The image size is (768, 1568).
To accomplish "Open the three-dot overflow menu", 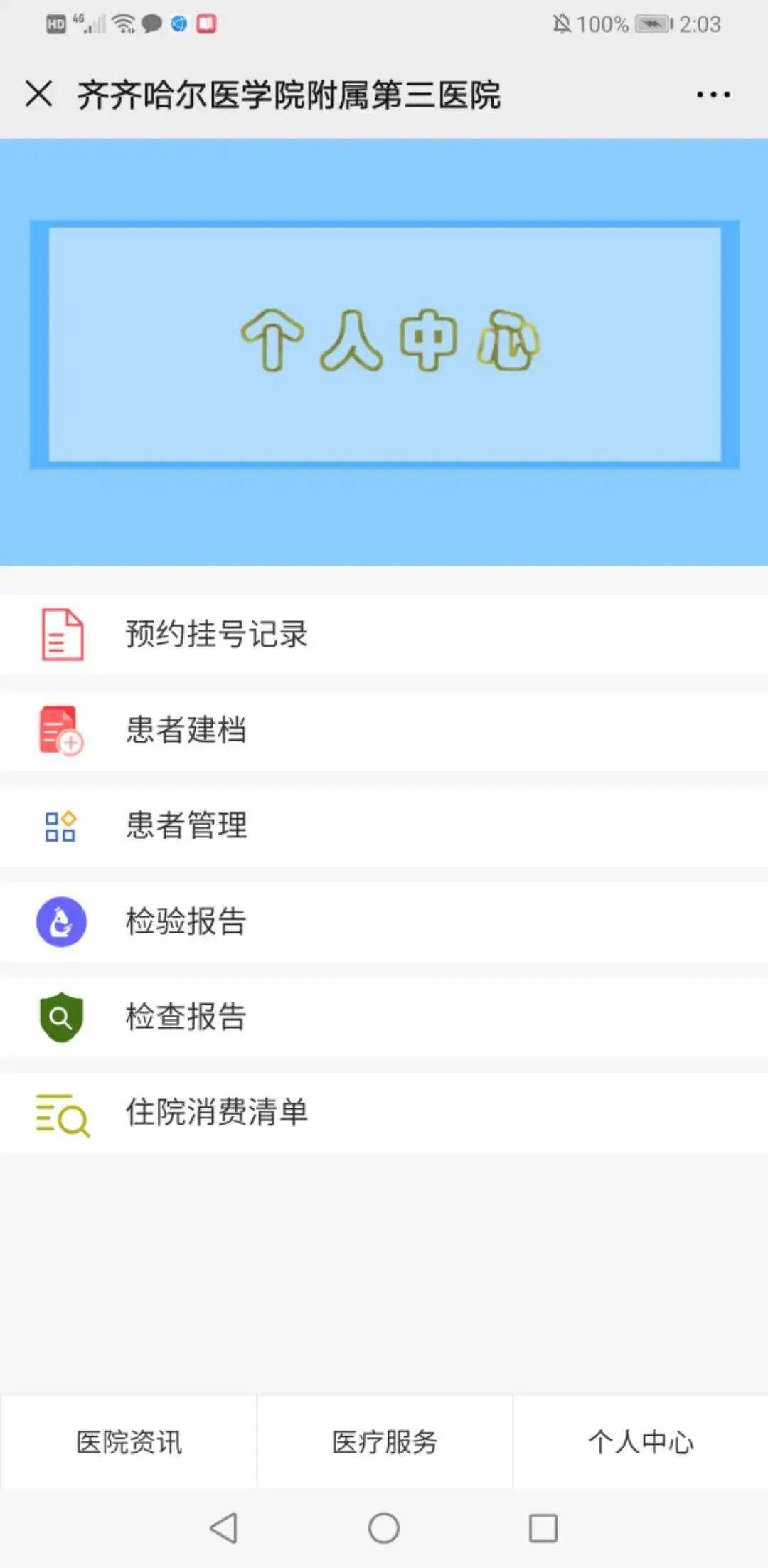I will (x=713, y=95).
